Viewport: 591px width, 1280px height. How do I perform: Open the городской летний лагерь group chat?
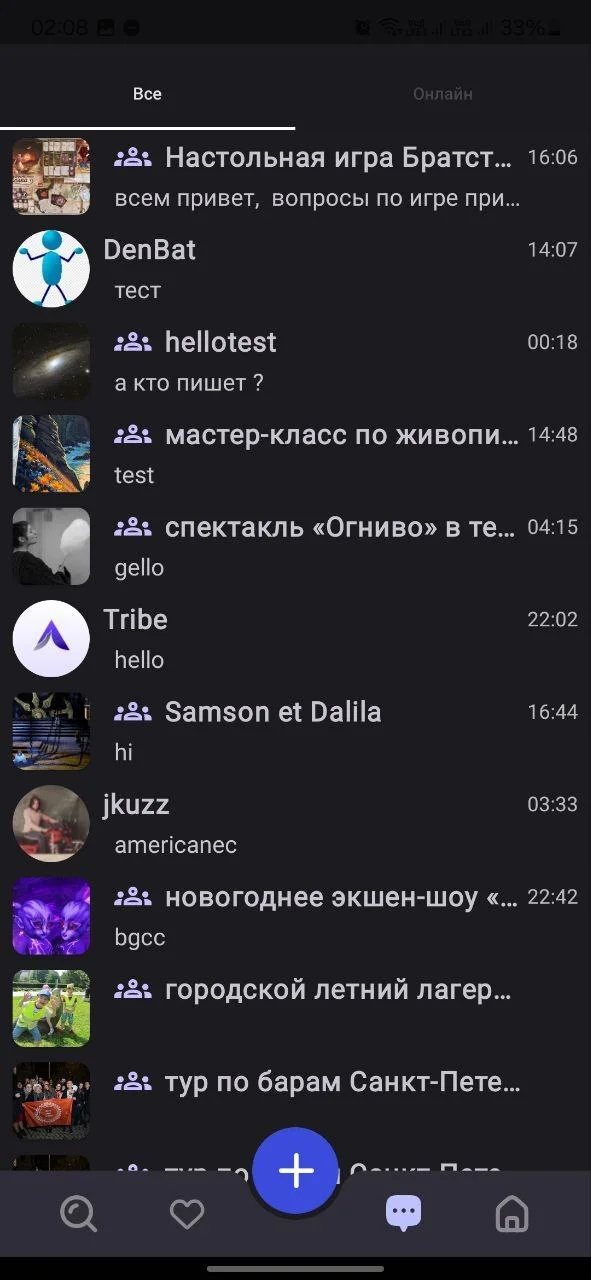click(x=295, y=1009)
